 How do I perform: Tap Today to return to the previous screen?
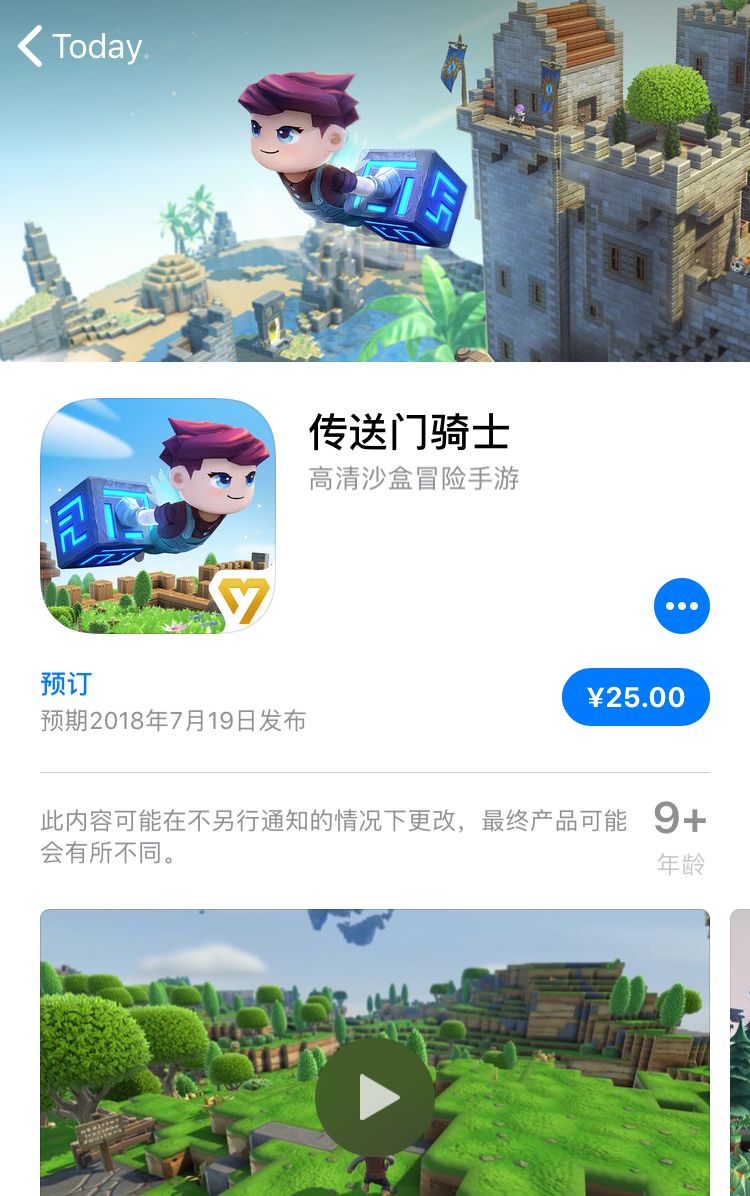[x=95, y=46]
